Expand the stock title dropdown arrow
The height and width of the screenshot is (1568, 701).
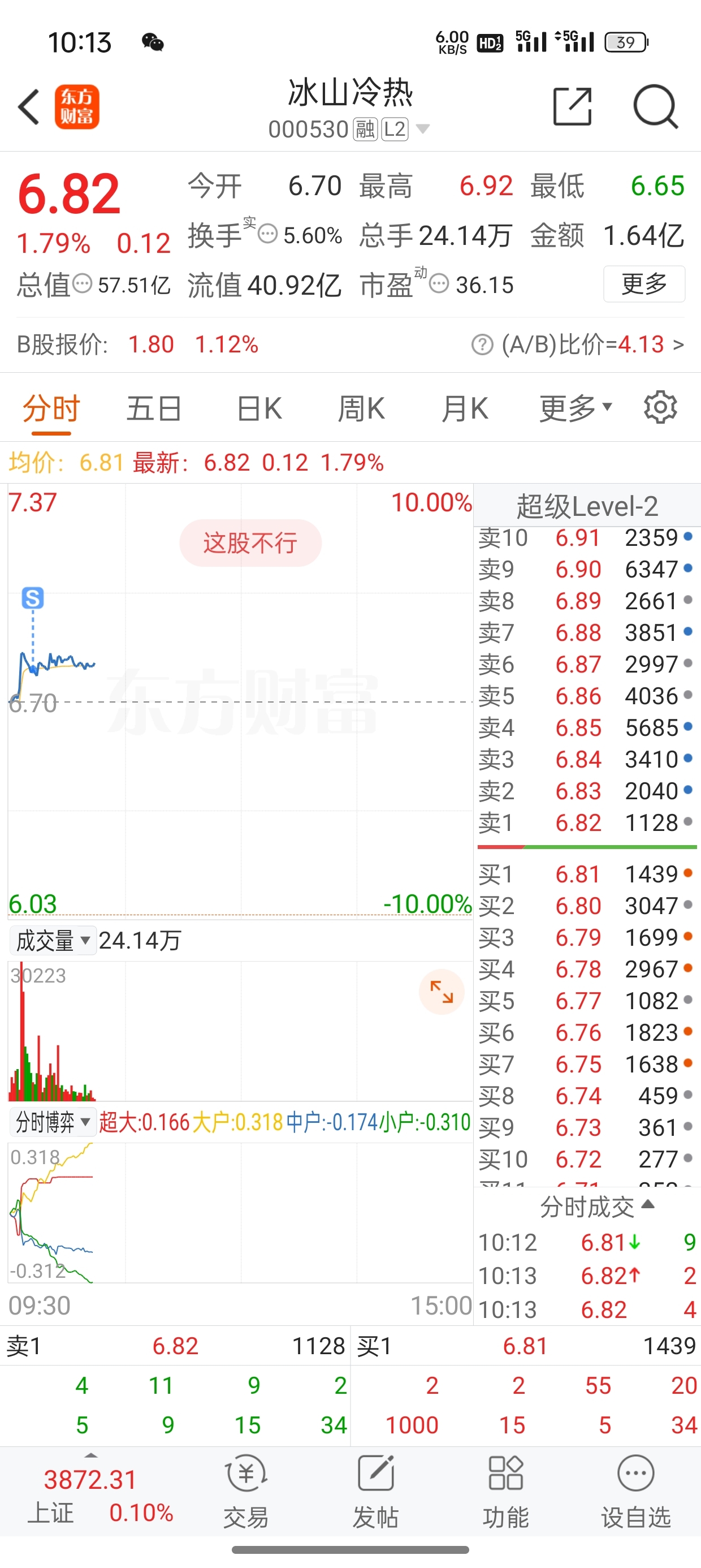point(422,129)
